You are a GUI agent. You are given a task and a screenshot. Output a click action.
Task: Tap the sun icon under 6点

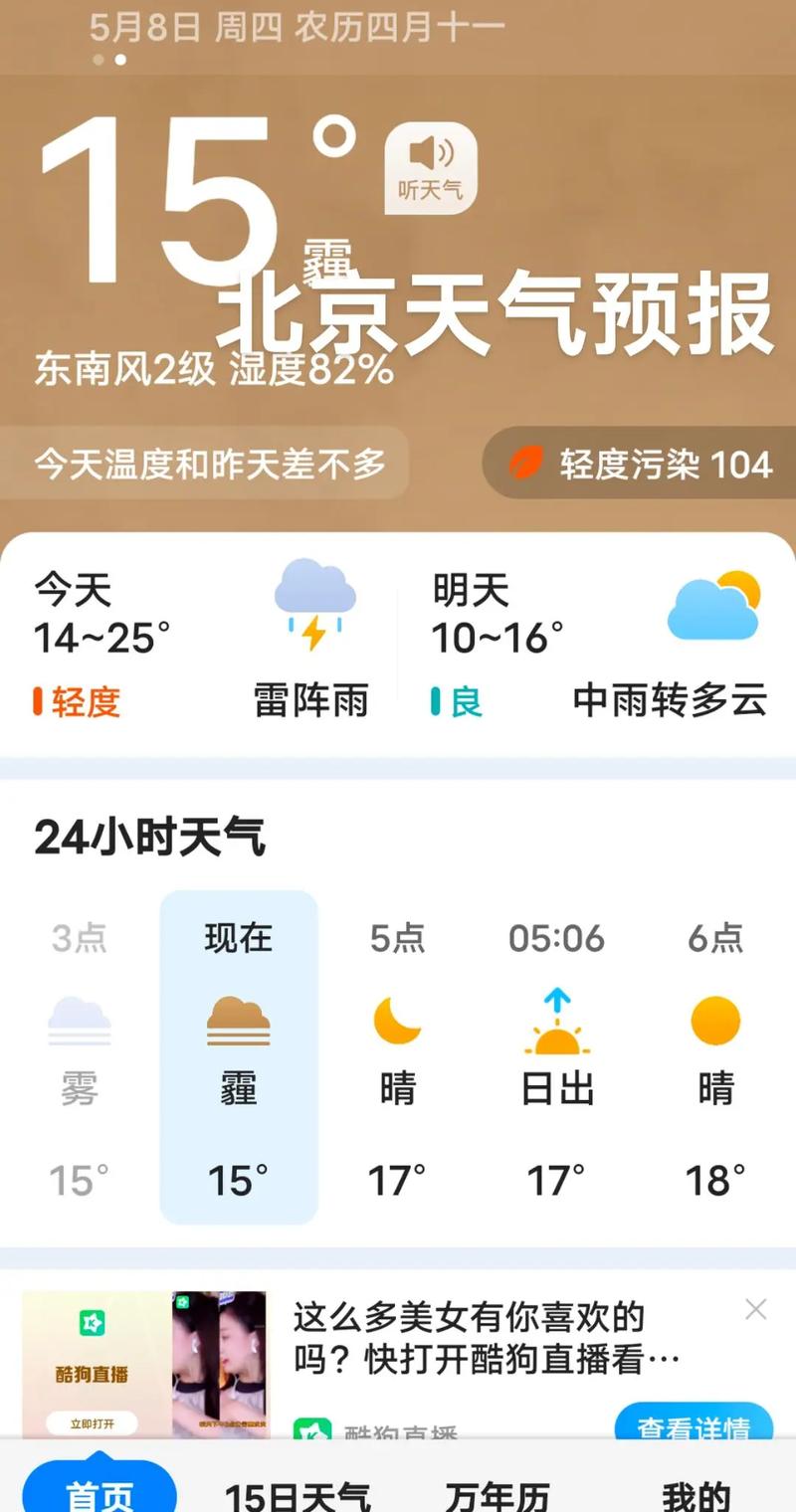(714, 1020)
